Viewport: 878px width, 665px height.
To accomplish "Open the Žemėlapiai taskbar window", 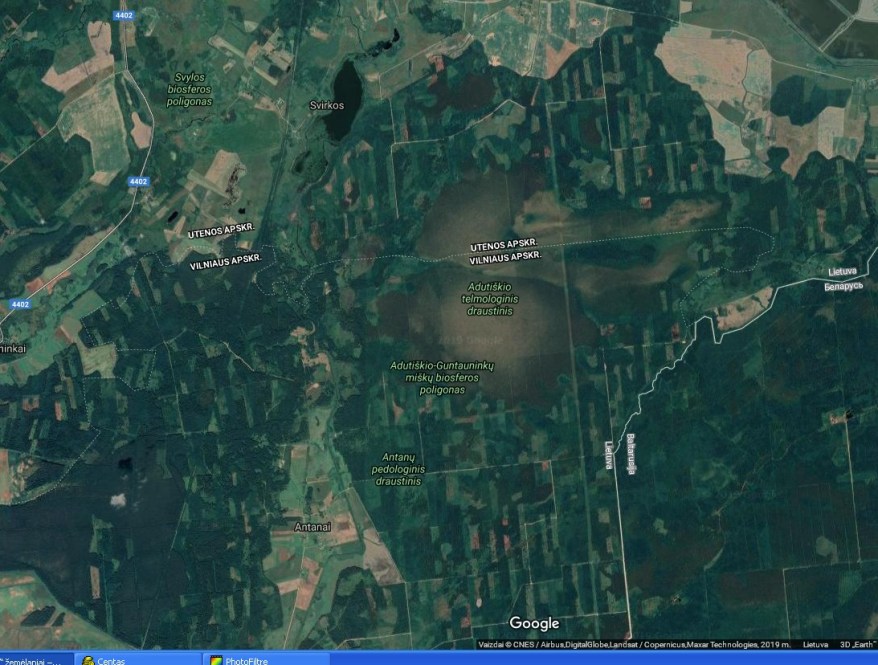I will pyautogui.click(x=30, y=660).
